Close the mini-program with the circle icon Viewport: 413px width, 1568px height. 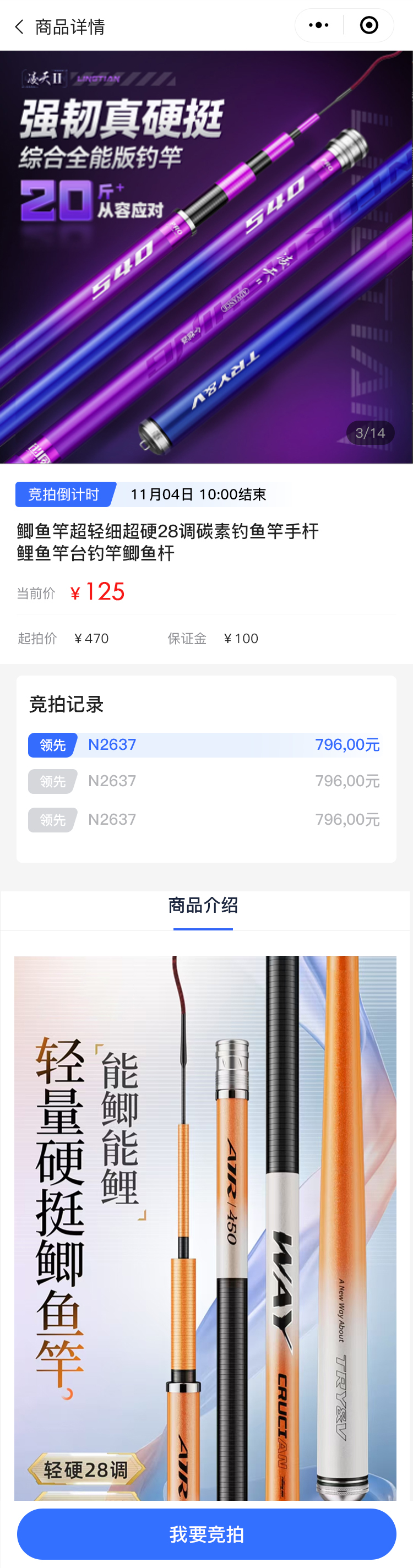point(368,25)
